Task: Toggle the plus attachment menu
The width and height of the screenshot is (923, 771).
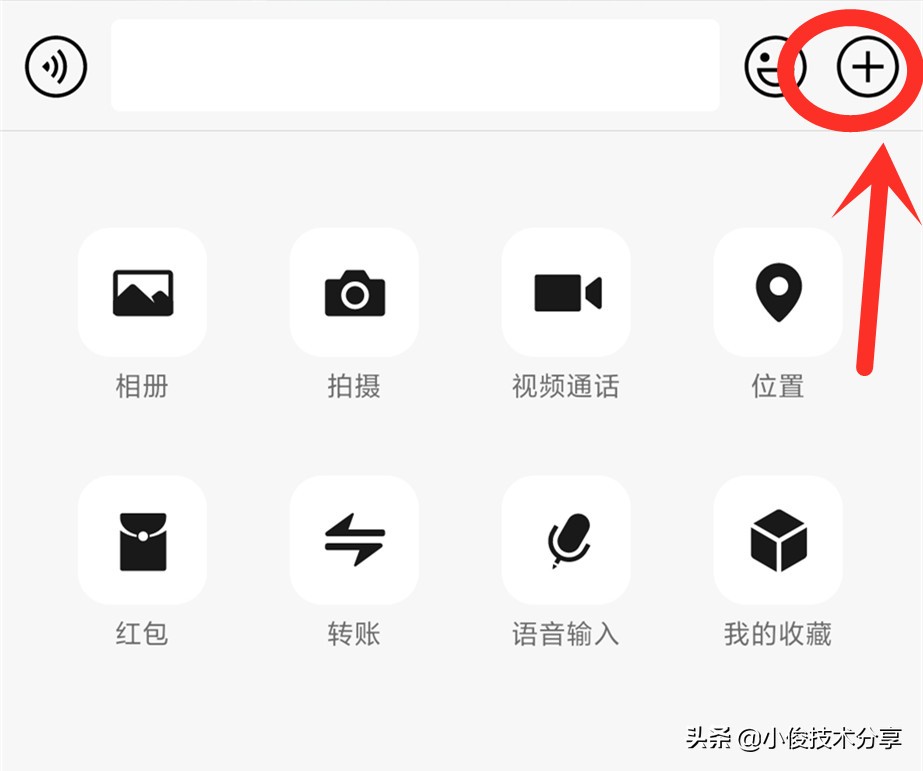Action: click(868, 66)
